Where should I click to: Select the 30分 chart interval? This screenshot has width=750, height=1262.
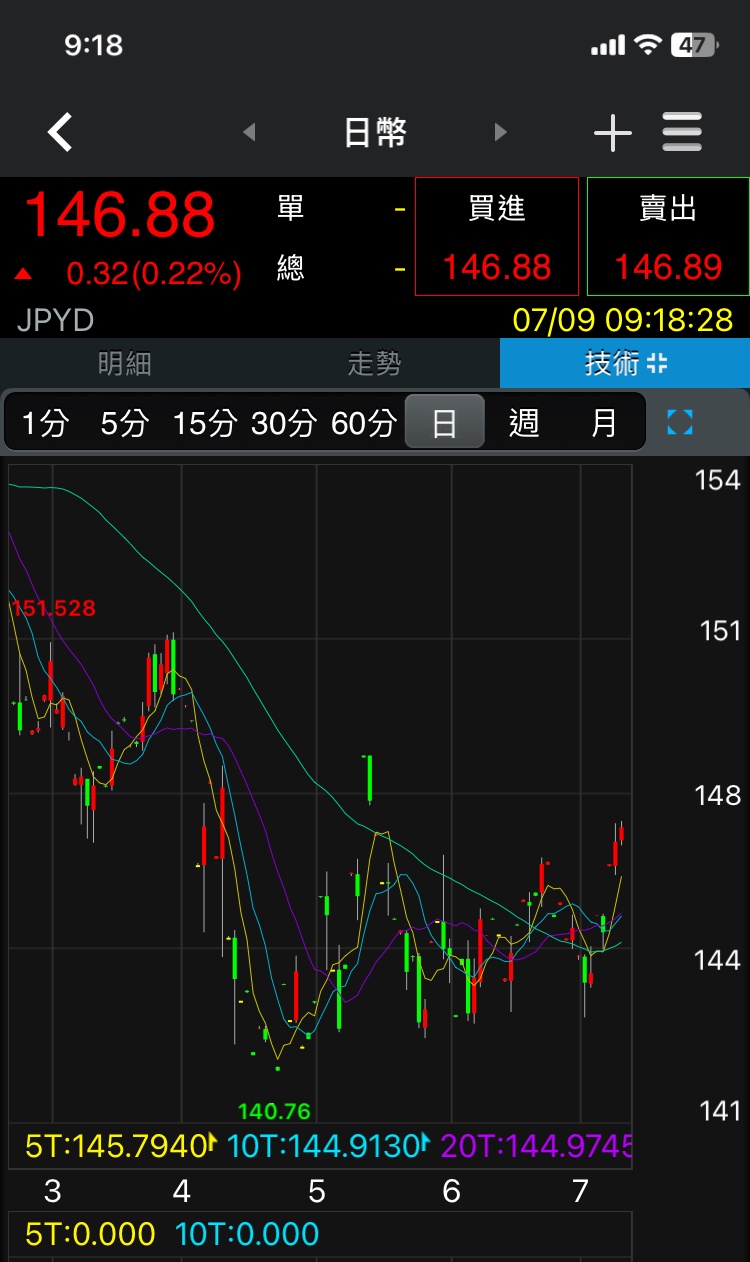(284, 423)
